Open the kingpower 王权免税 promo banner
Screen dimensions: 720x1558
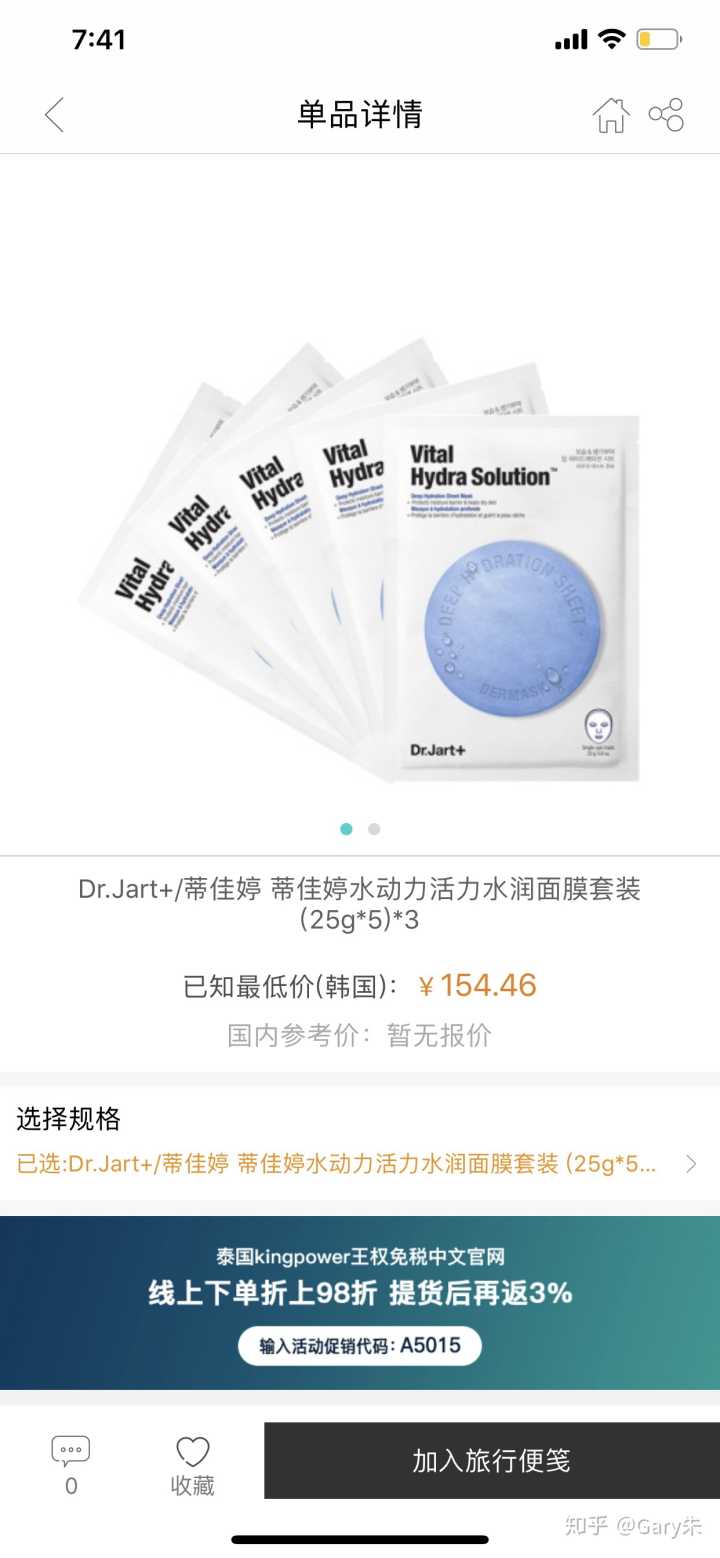[360, 1302]
